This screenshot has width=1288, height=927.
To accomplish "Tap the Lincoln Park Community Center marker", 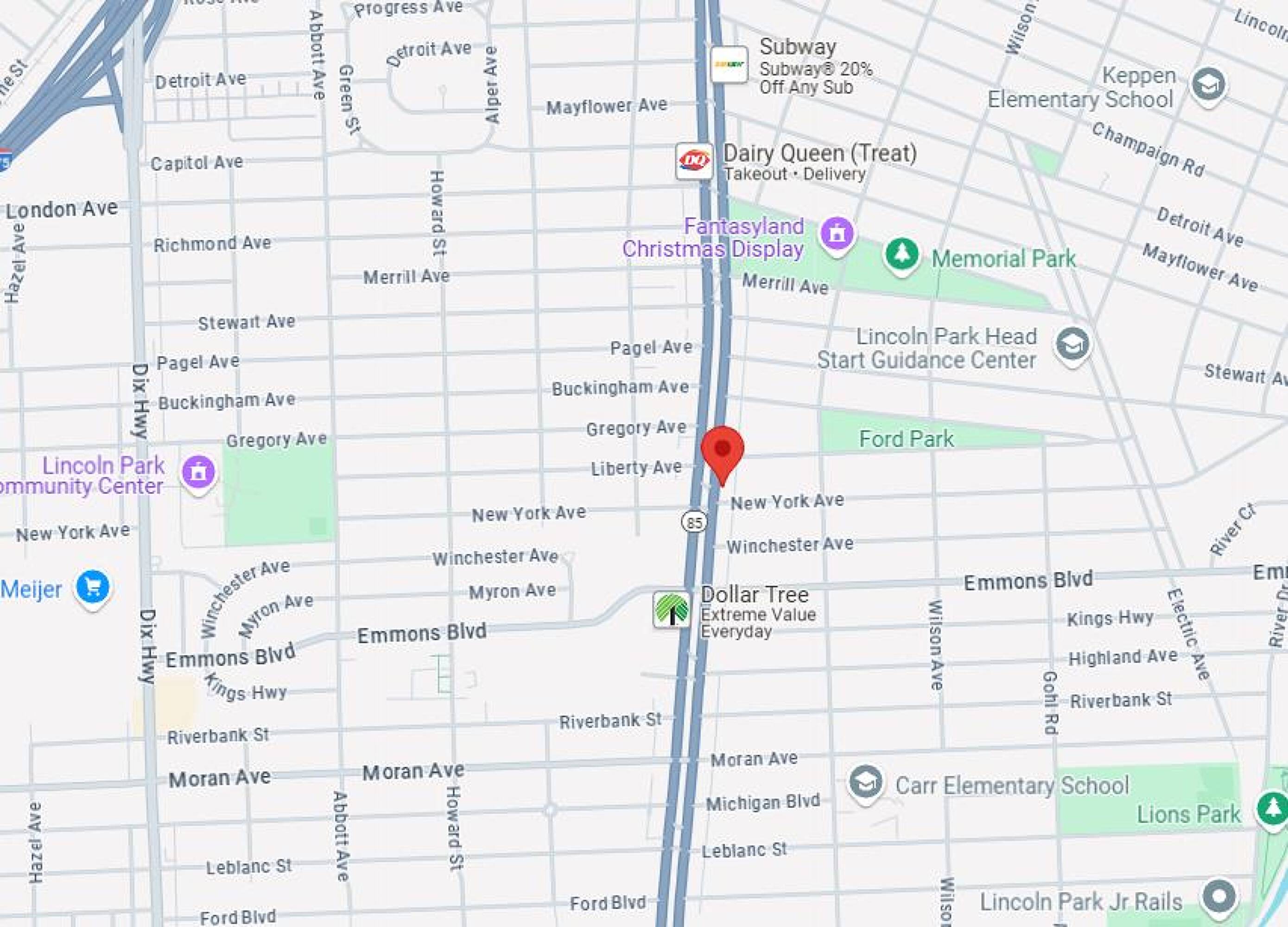I will pyautogui.click(x=198, y=473).
